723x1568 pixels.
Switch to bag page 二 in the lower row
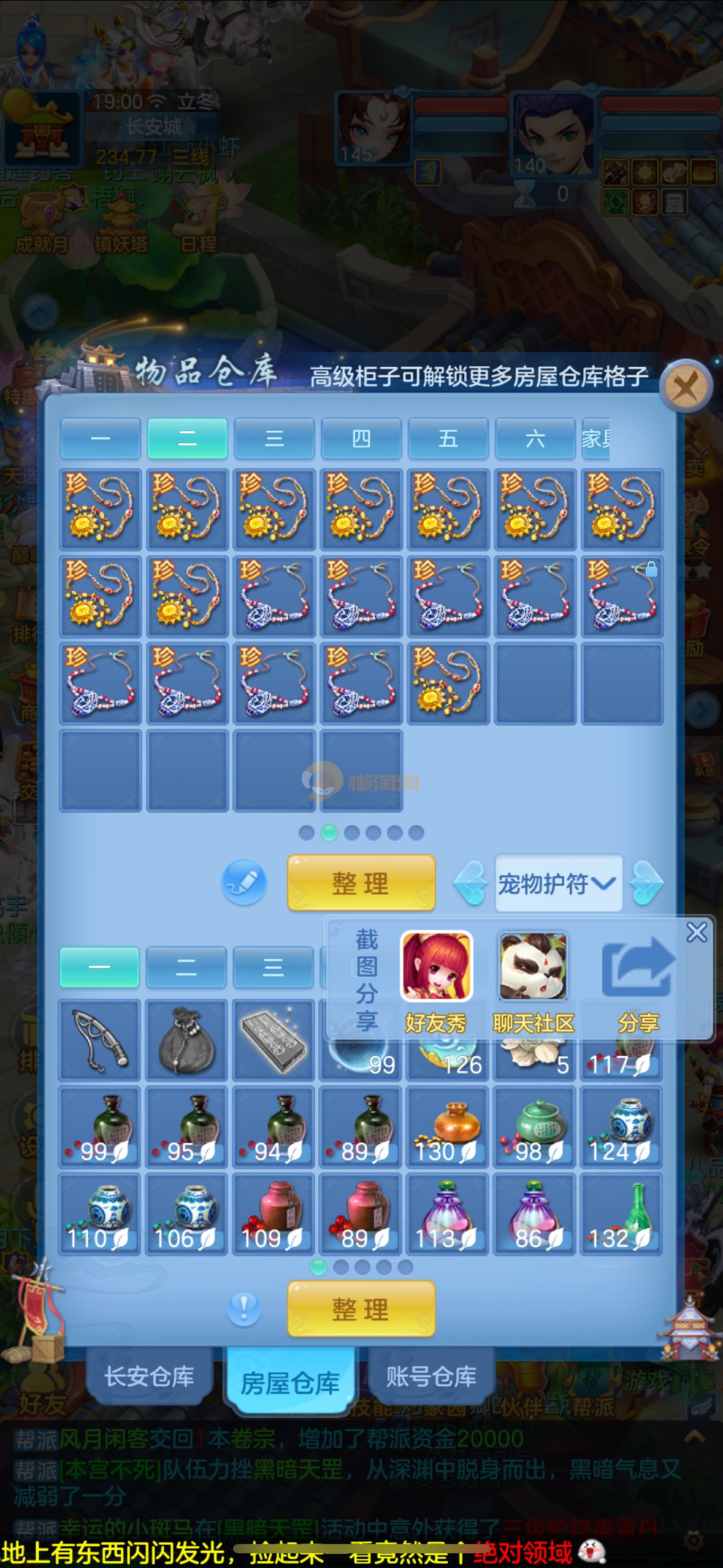[x=186, y=967]
